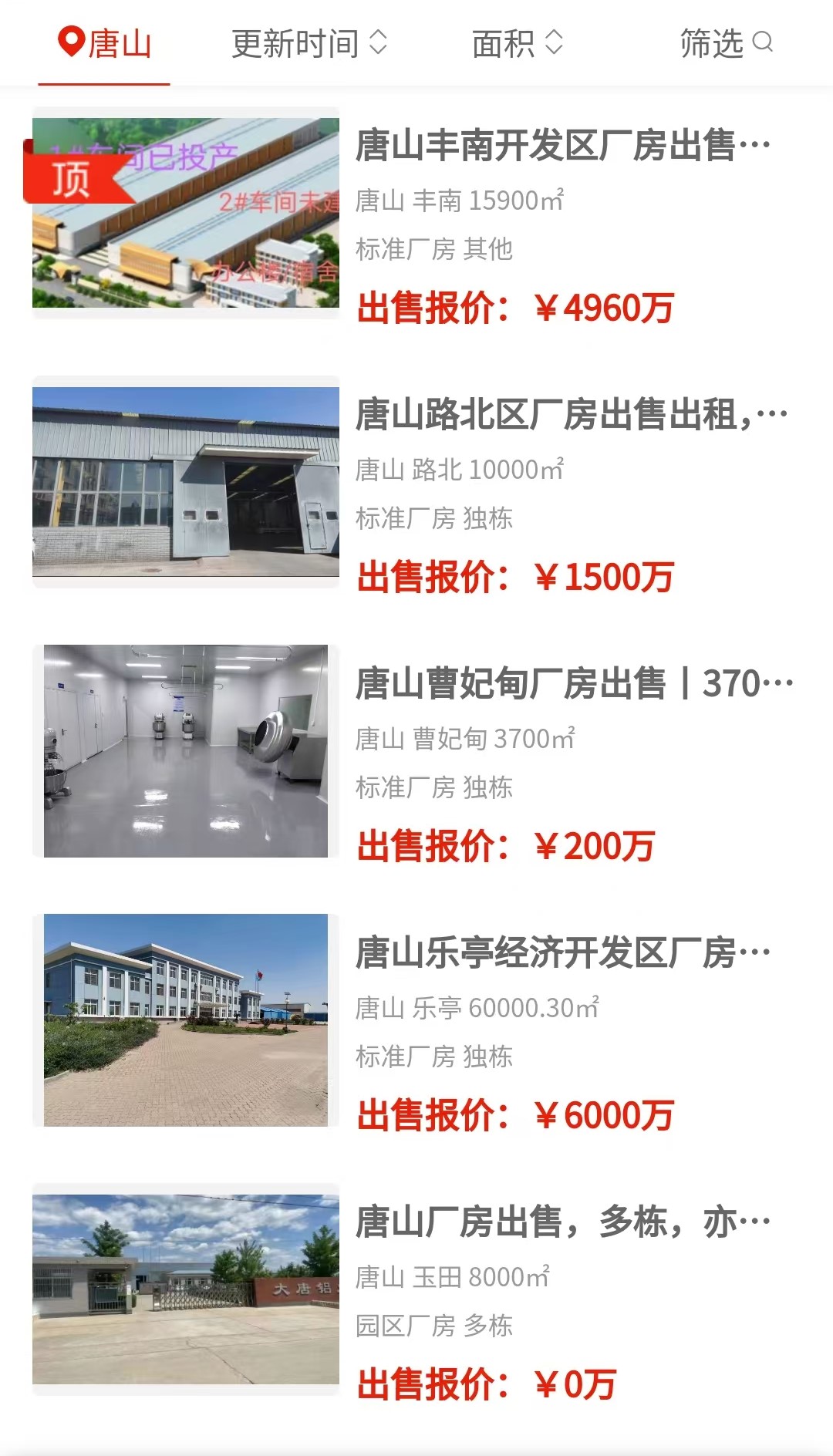Sort listings by 更新时间
Image resolution: width=833 pixels, height=1456 pixels.
pos(309,43)
